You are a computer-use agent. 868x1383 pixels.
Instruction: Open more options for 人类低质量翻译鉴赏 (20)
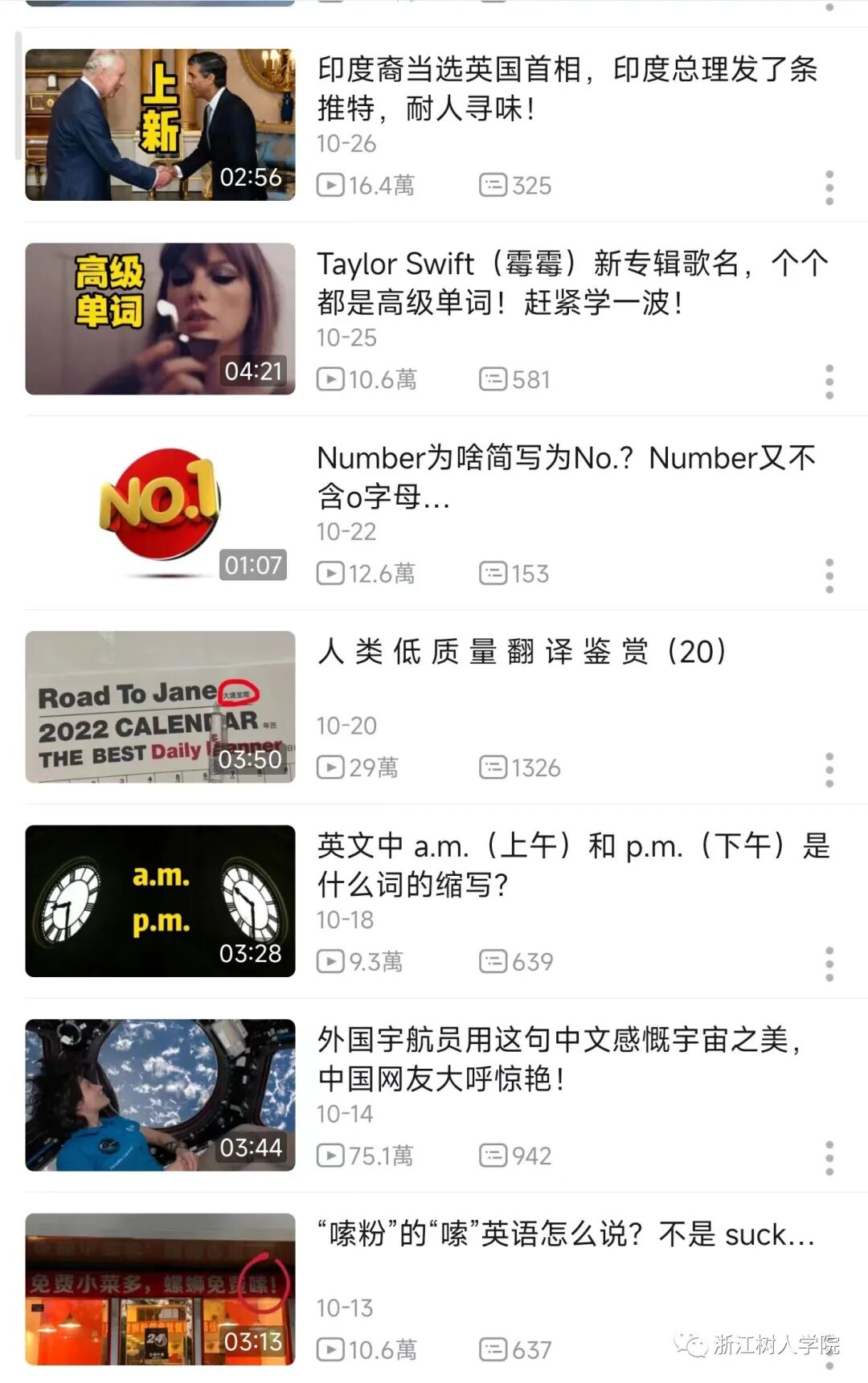click(829, 770)
